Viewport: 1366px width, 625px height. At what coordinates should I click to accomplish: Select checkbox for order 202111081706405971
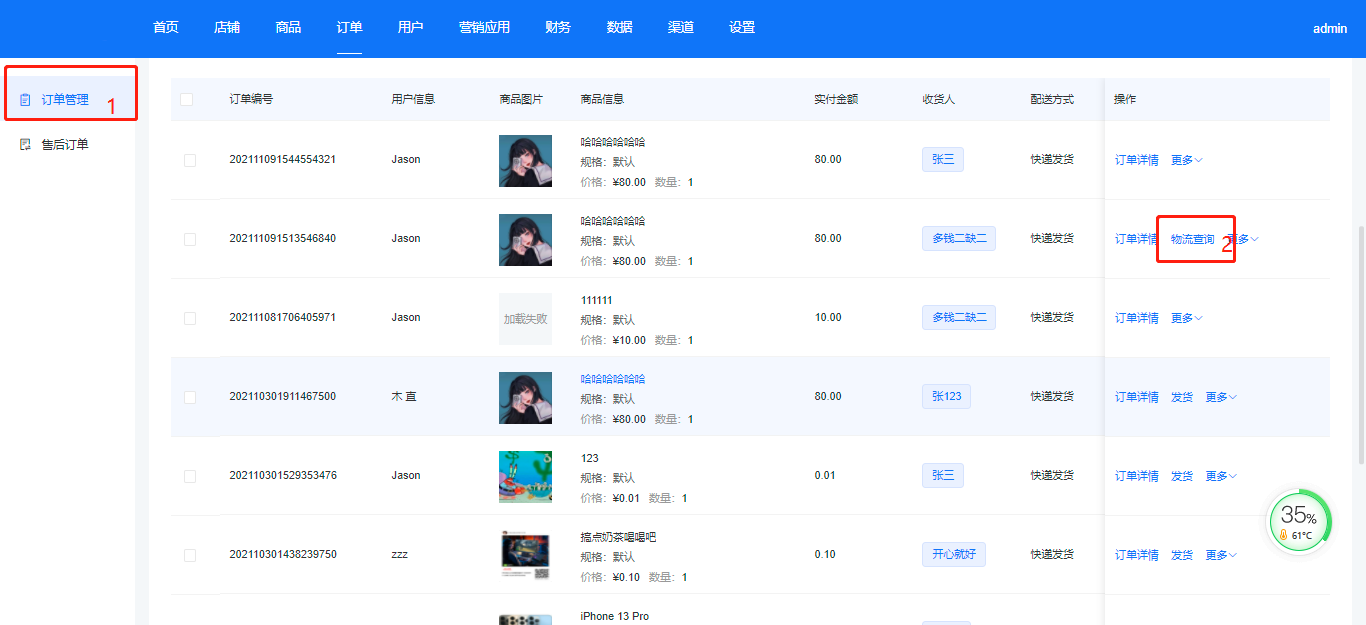click(190, 318)
